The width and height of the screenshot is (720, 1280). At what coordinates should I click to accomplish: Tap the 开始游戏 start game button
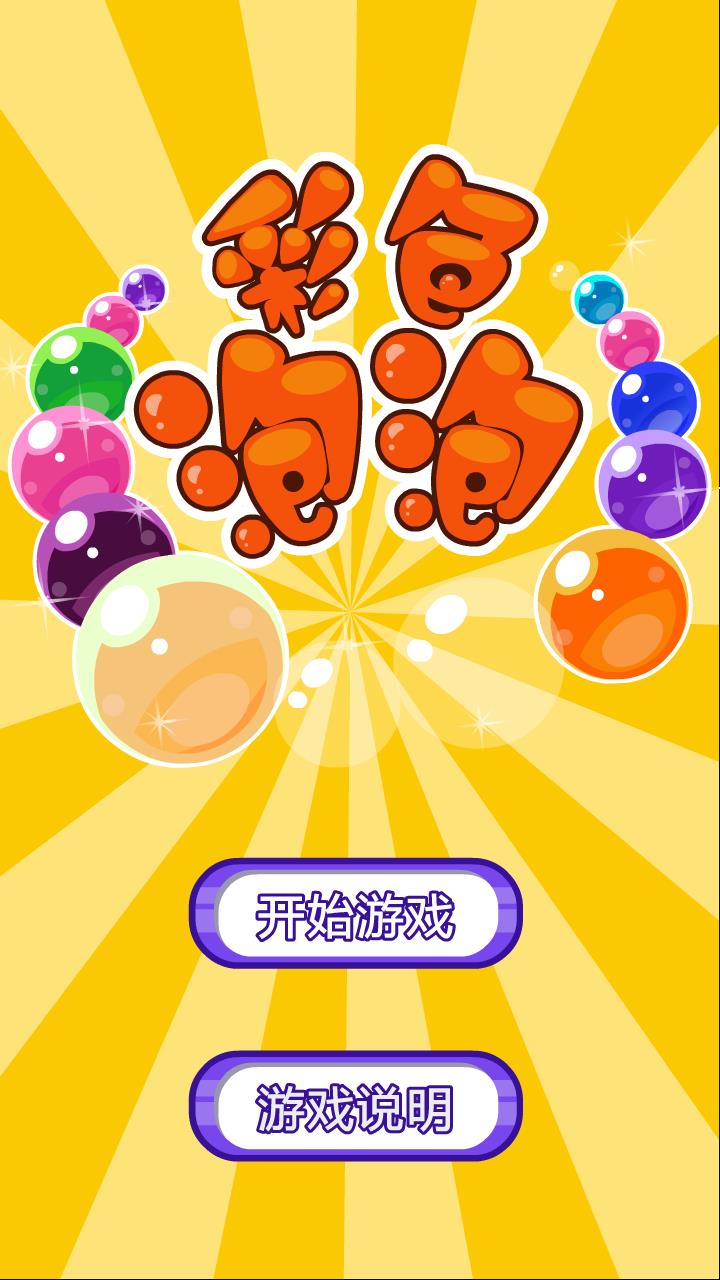pos(356,914)
